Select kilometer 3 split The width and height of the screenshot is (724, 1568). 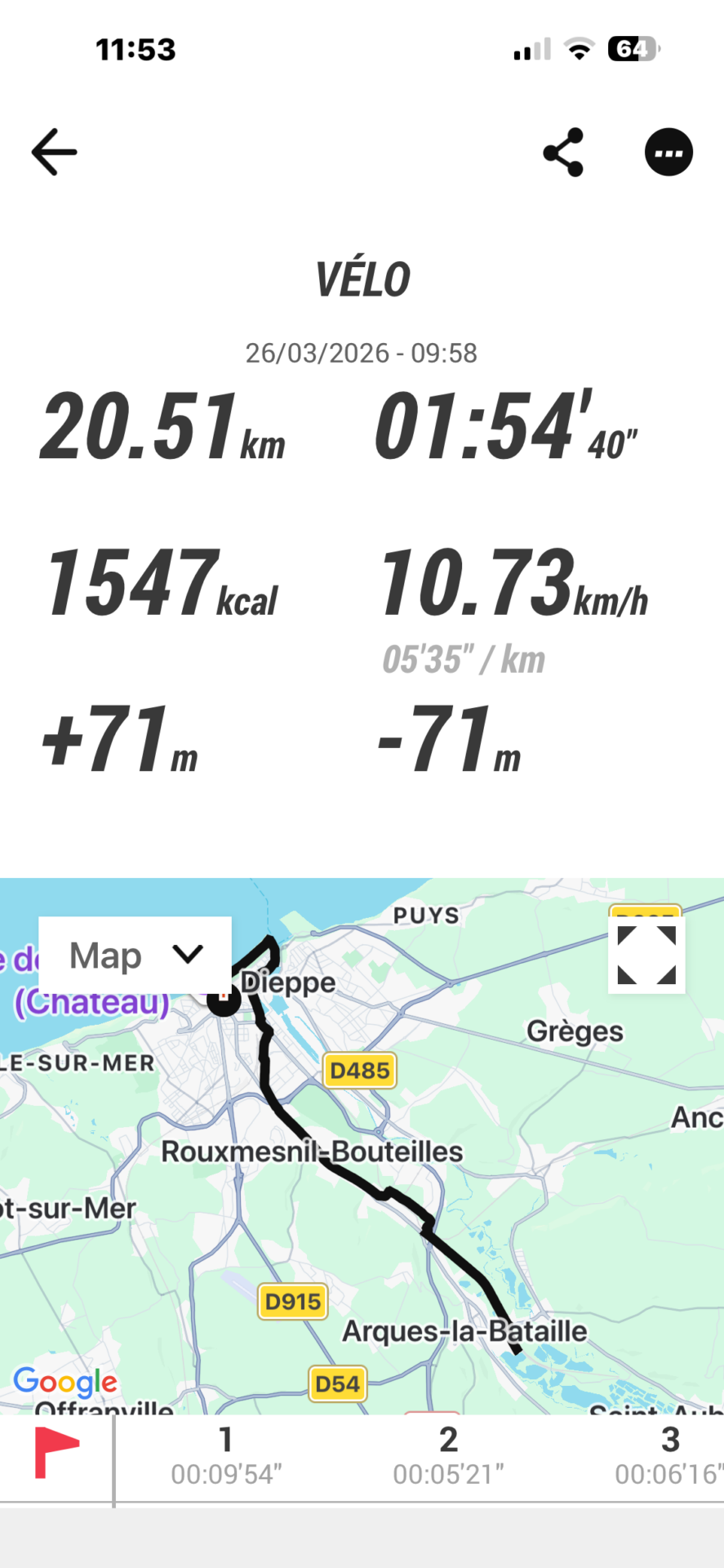(669, 1456)
